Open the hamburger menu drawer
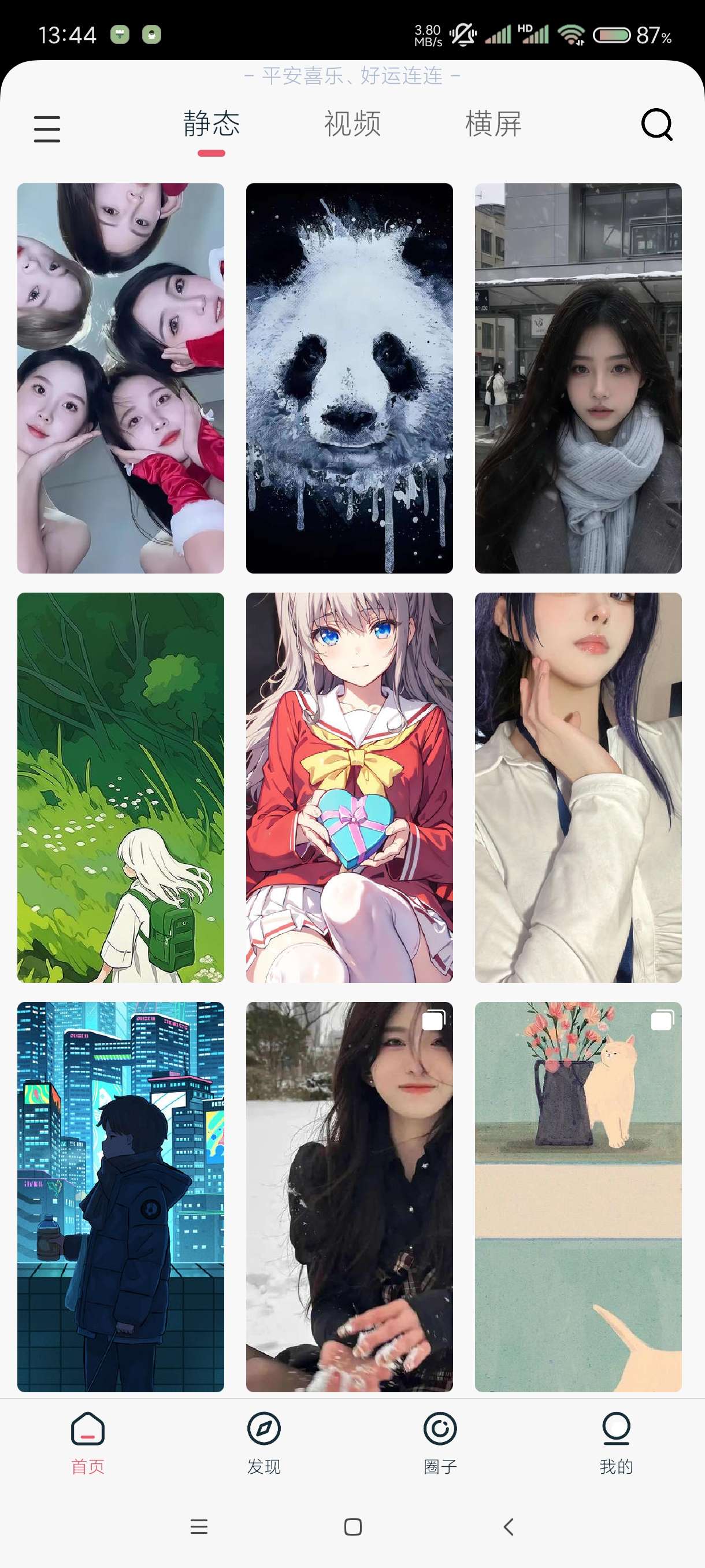The image size is (705, 1568). (47, 129)
